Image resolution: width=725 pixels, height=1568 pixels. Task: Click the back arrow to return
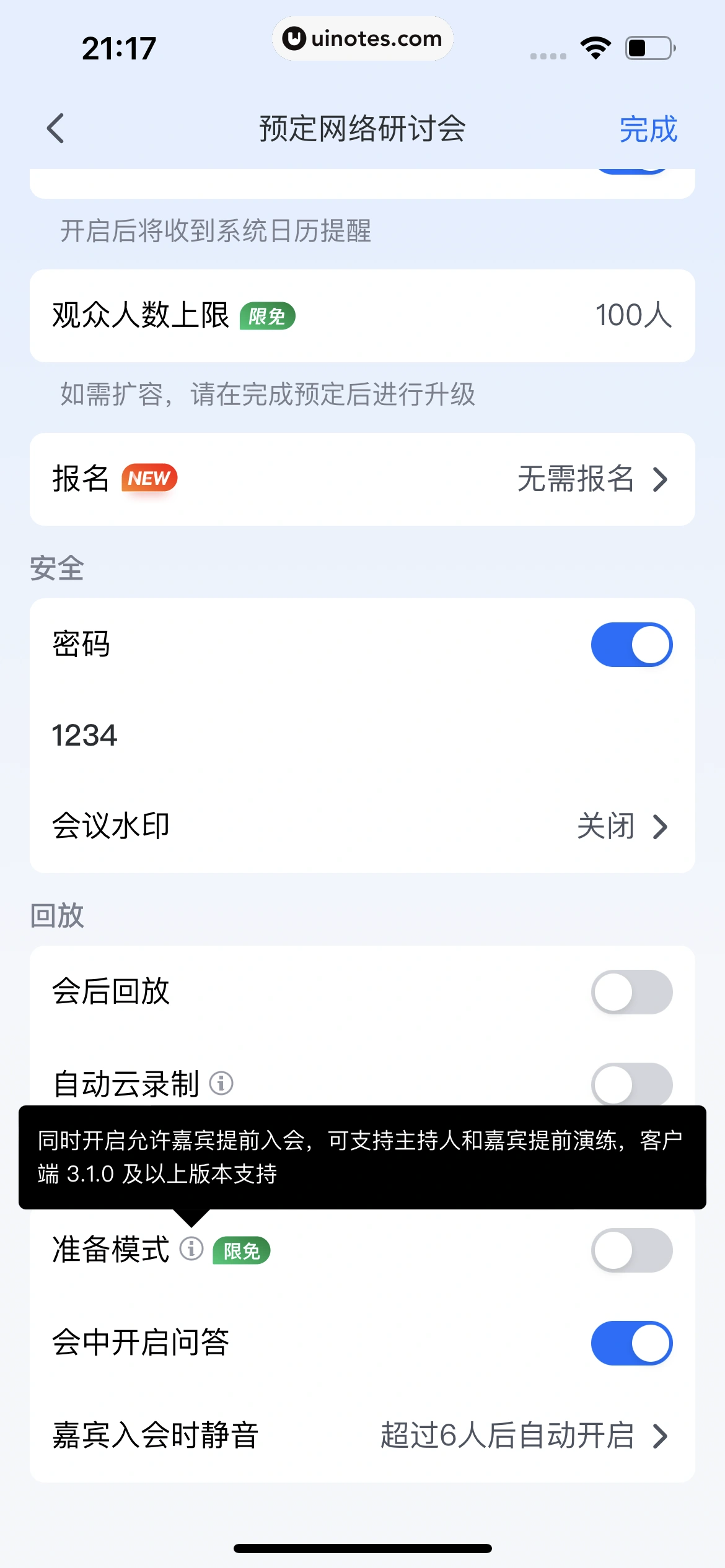[55, 129]
